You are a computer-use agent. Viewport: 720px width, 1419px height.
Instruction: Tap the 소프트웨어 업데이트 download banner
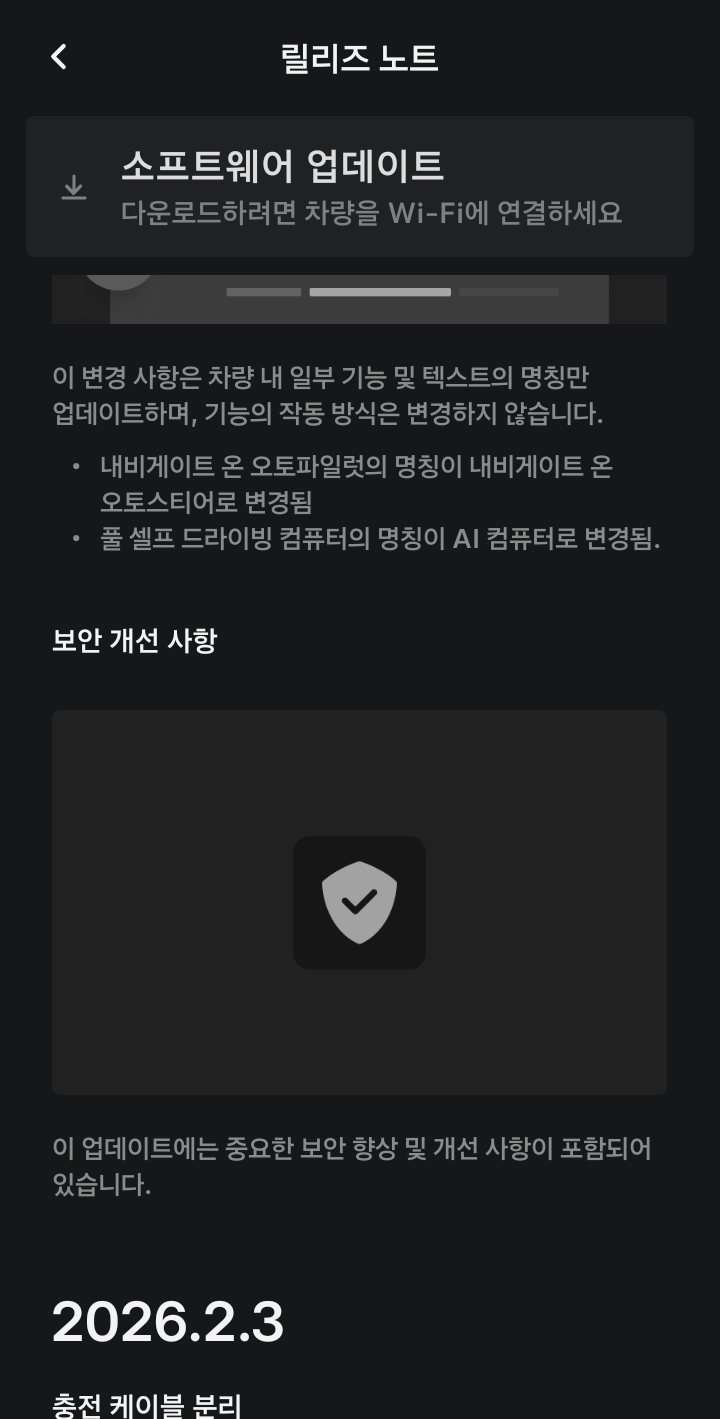360,187
